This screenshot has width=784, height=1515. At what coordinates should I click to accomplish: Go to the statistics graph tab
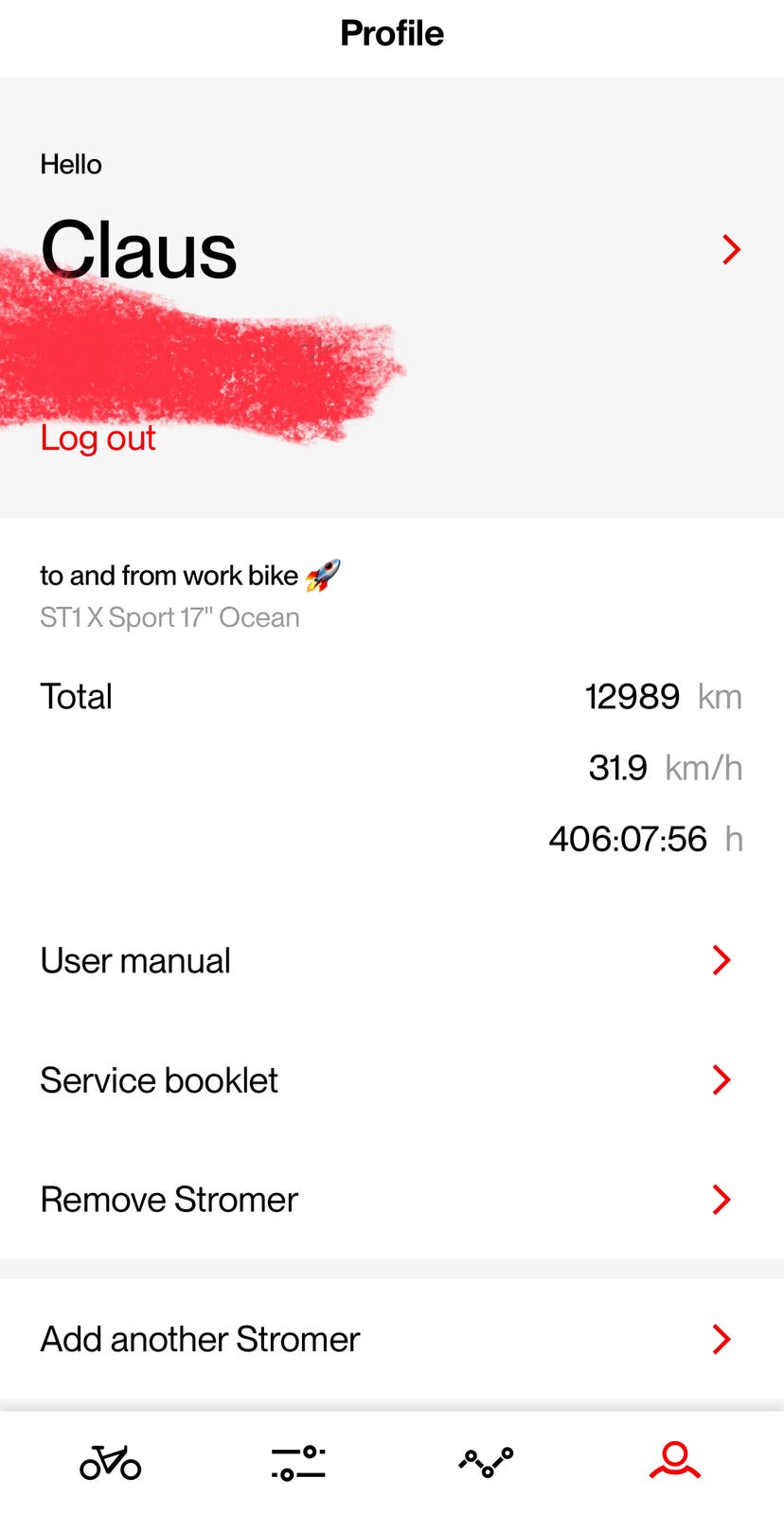pos(486,1461)
